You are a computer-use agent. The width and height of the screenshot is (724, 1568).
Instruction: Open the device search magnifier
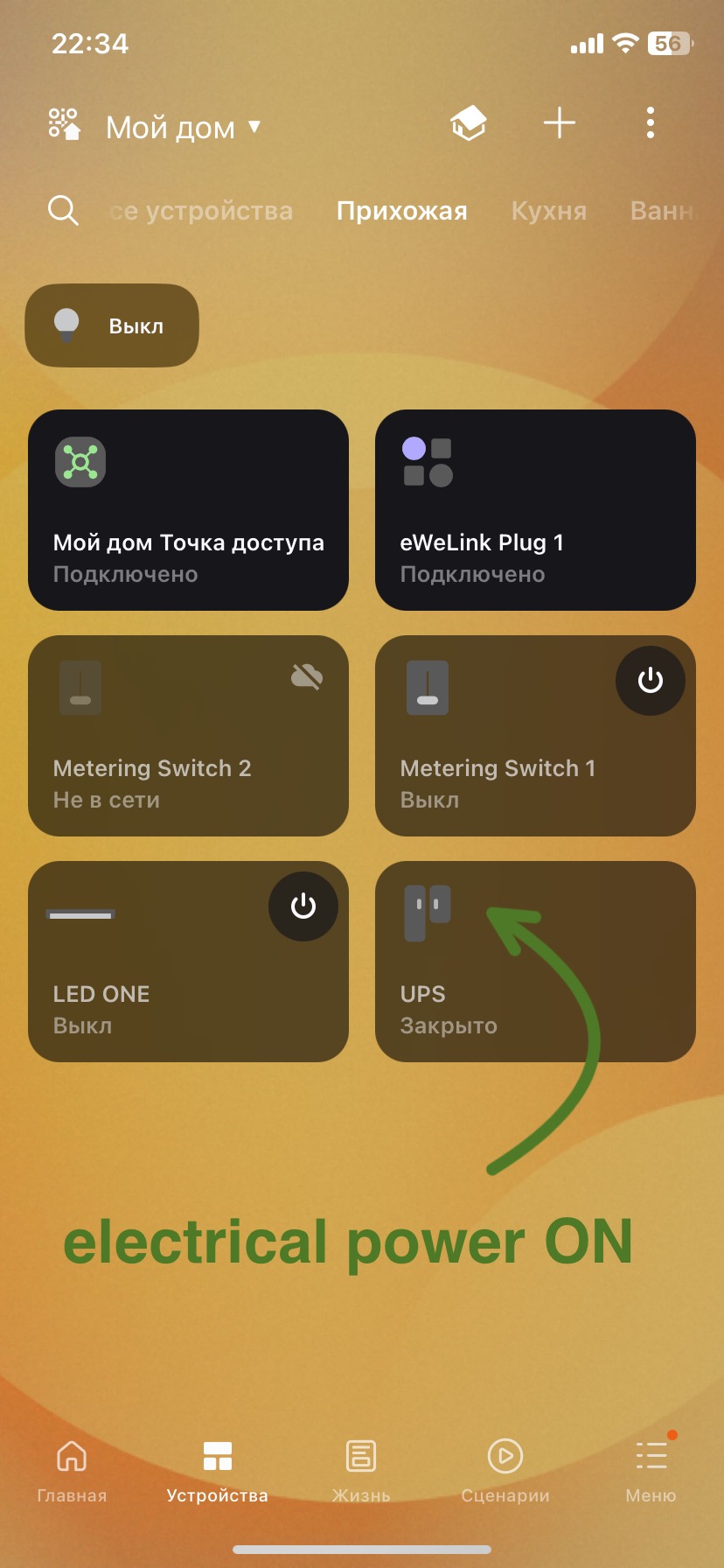pos(63,211)
